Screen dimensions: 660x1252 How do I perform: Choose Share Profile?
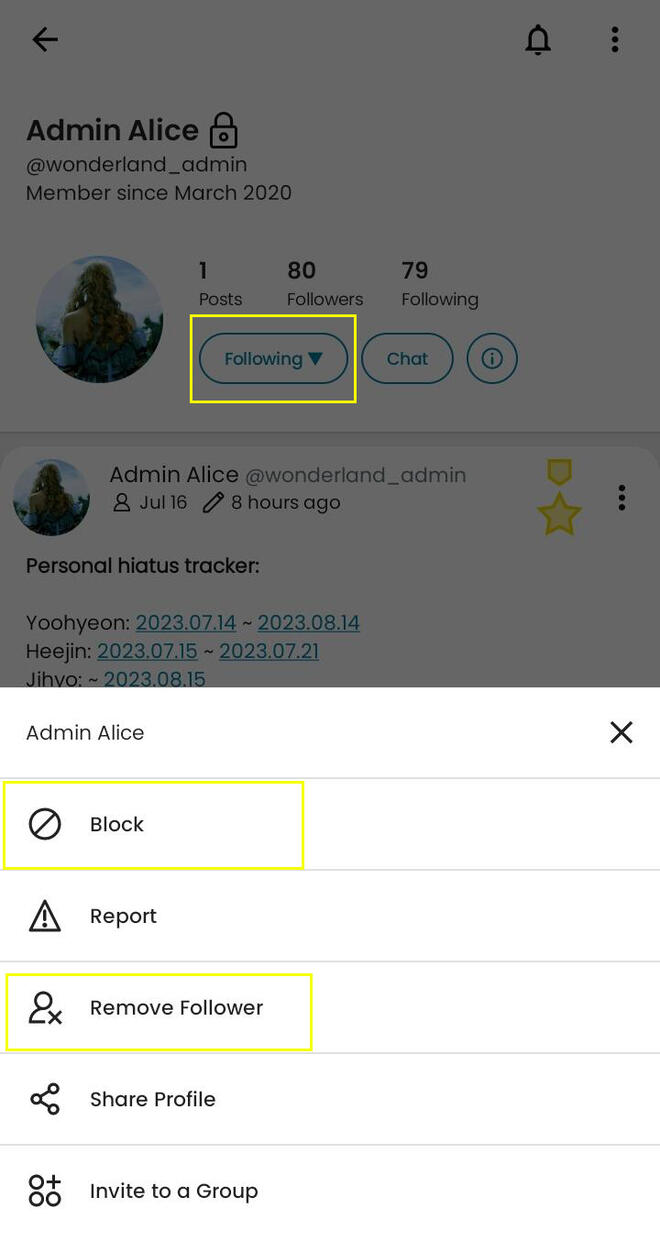point(152,1099)
